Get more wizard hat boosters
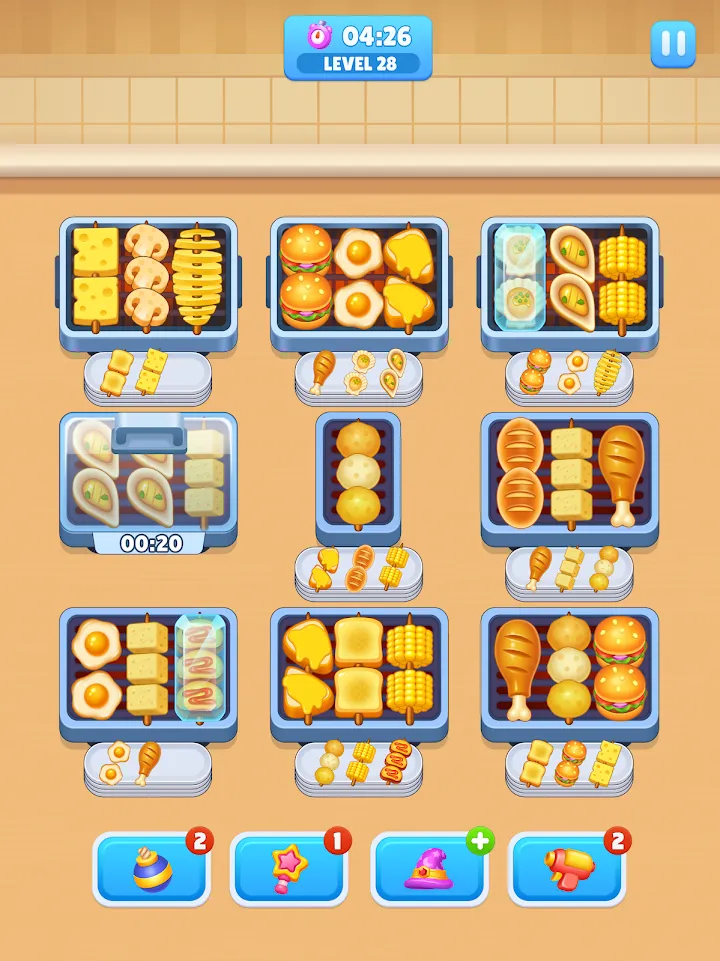This screenshot has width=720, height=961. tap(430, 868)
